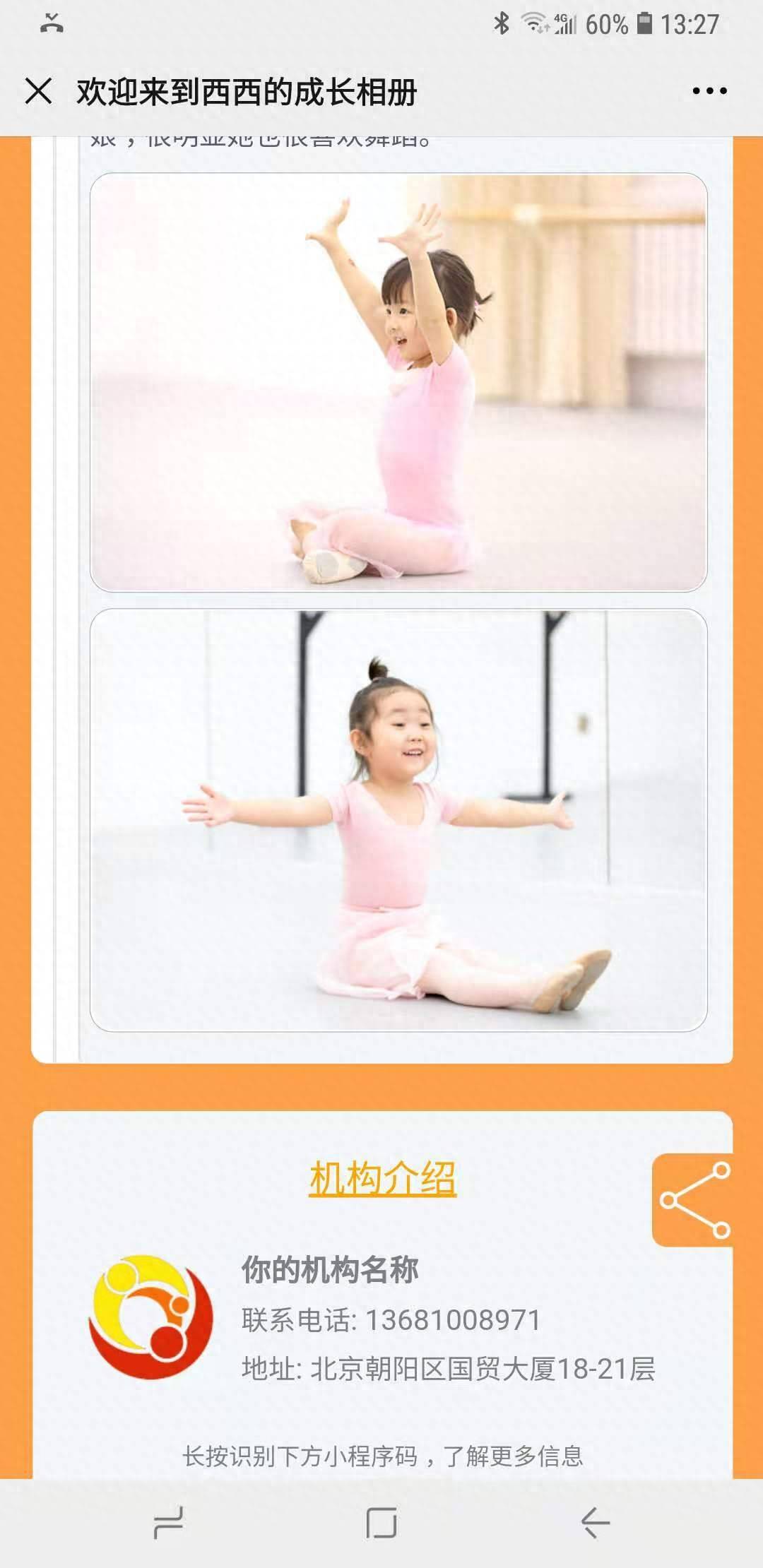This screenshot has width=763, height=1568.
Task: Go back using system back button
Action: 595,1522
